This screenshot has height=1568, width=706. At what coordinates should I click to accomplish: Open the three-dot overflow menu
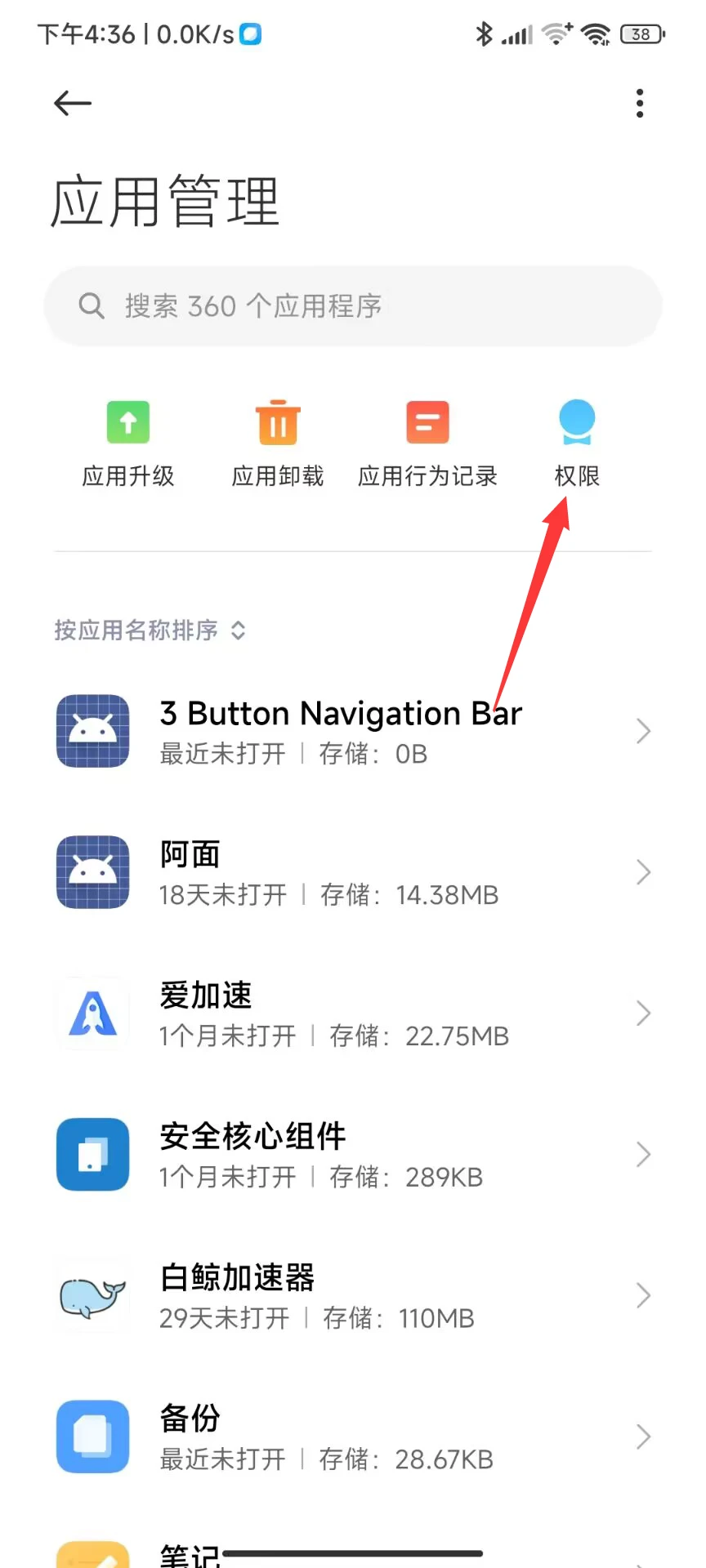[640, 104]
